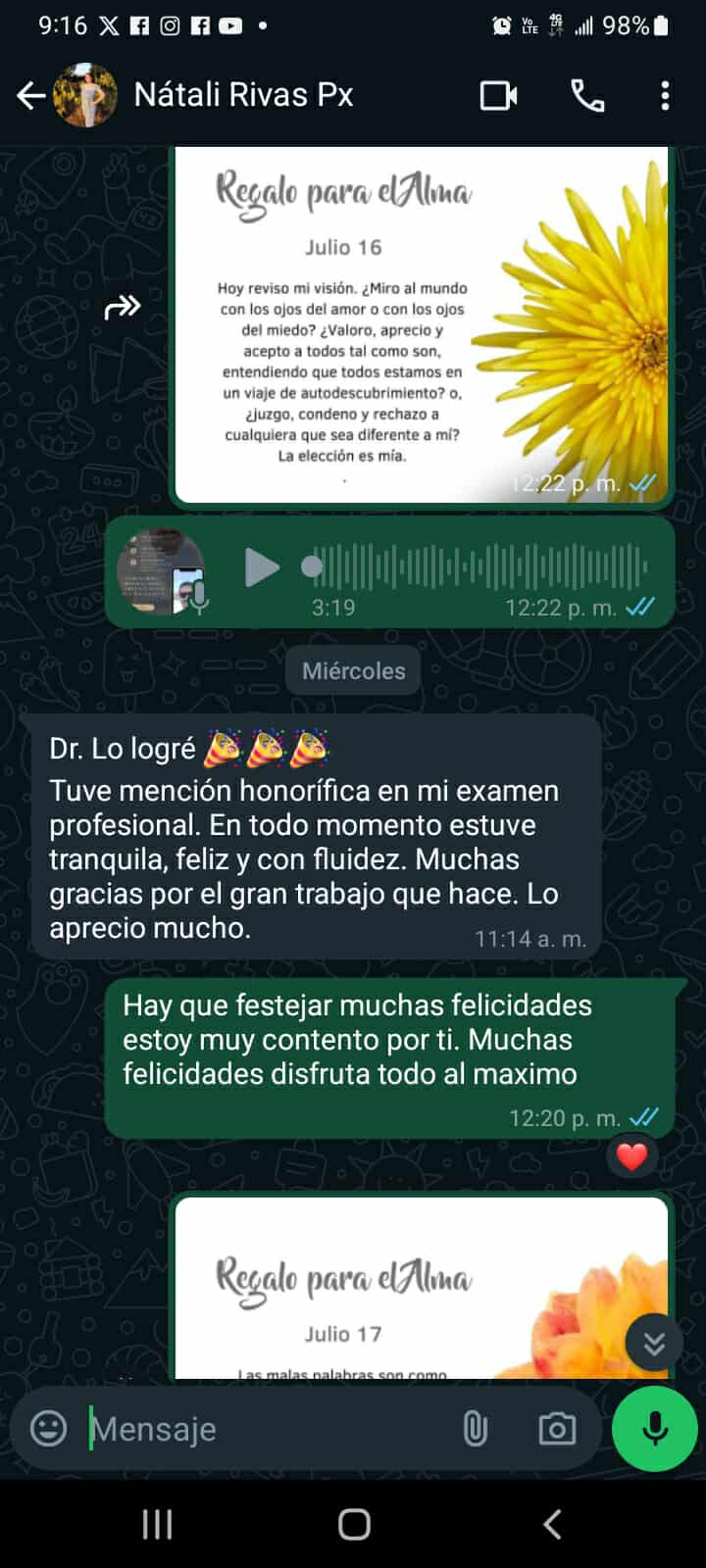
Task: Go to the system home screen
Action: 353,1524
